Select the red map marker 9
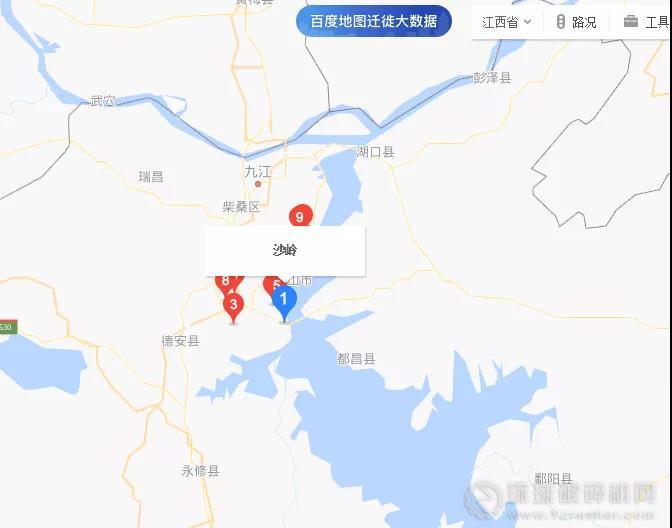 [301, 216]
